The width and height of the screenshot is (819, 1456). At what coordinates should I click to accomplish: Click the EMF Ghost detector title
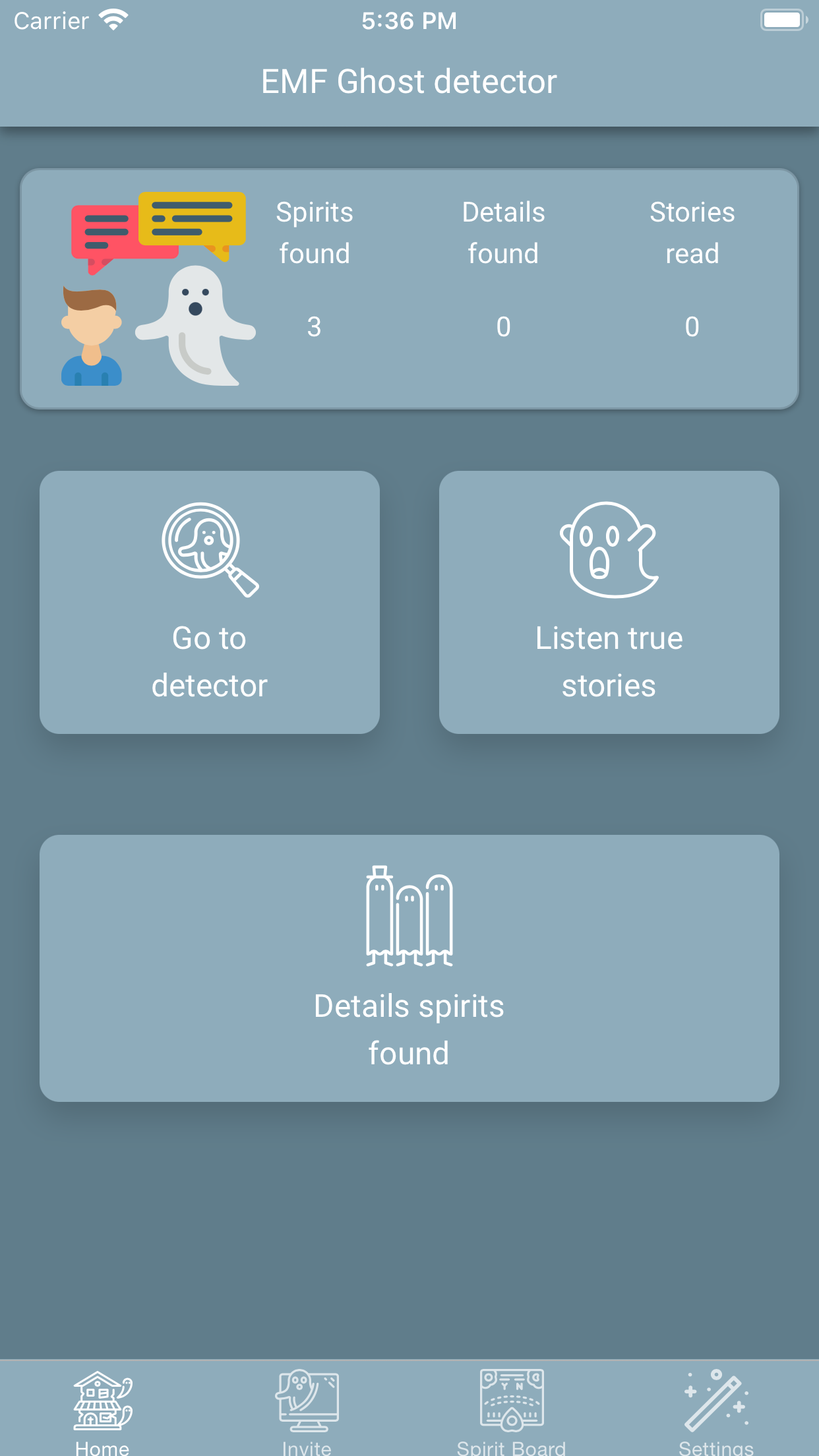(409, 80)
